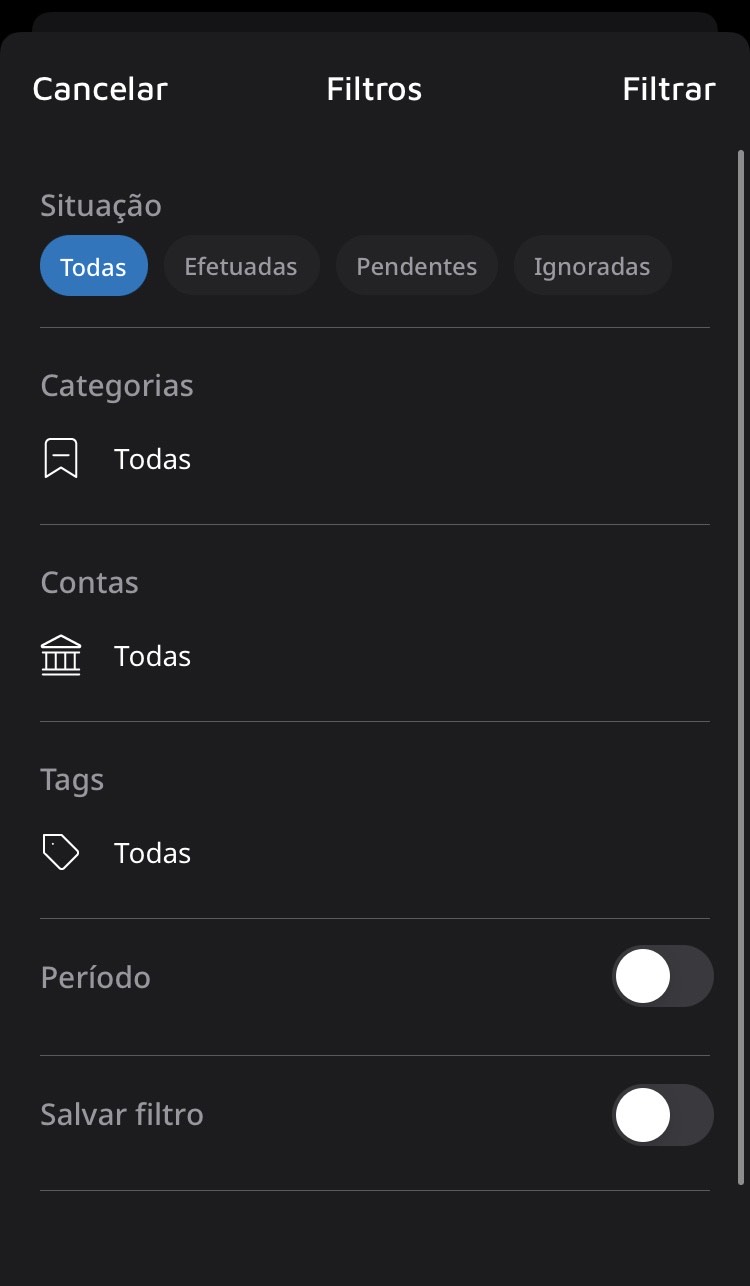Enable the Período switch
750x1286 pixels.
[662, 977]
